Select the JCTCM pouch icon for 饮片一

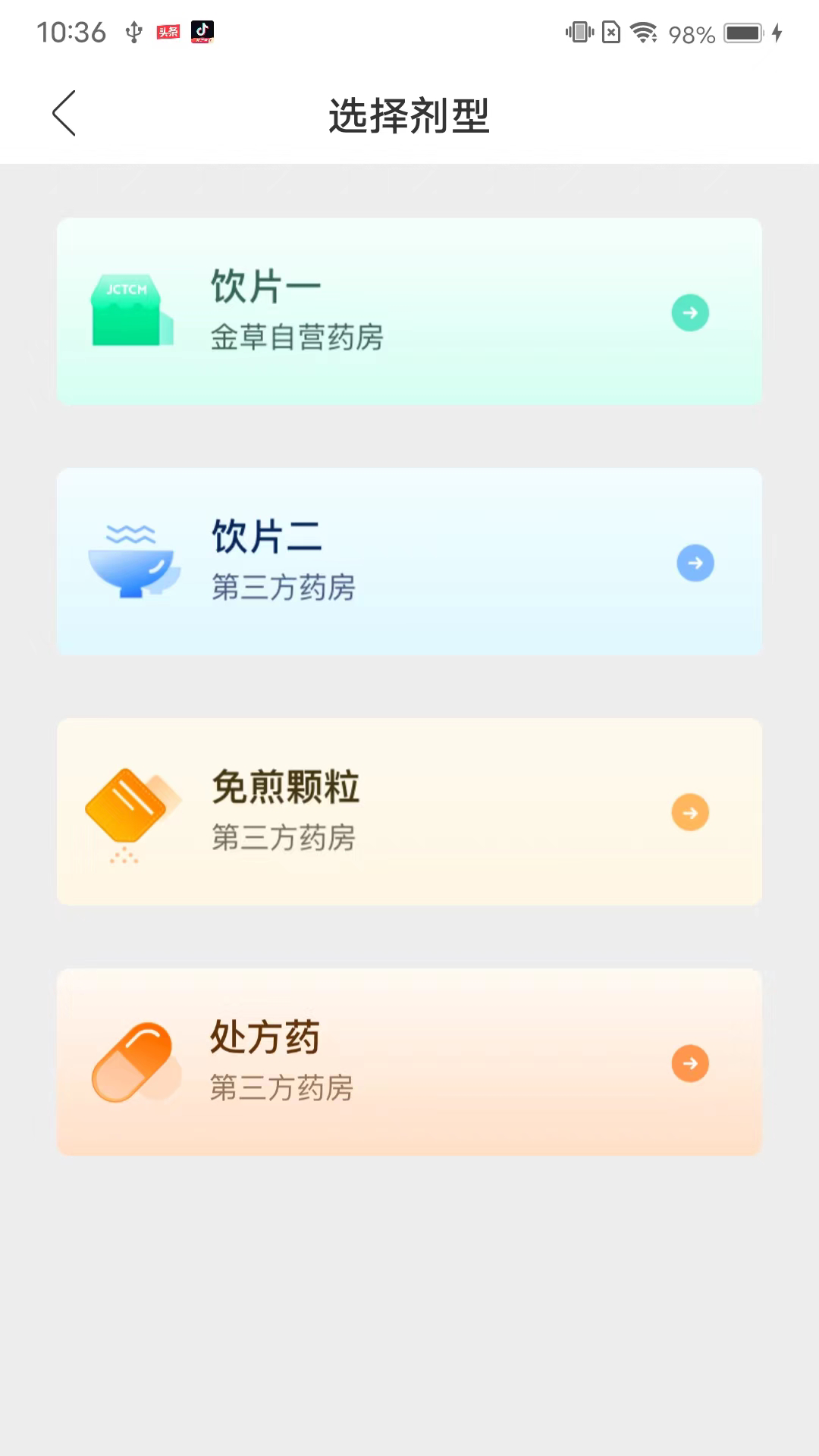coord(130,312)
